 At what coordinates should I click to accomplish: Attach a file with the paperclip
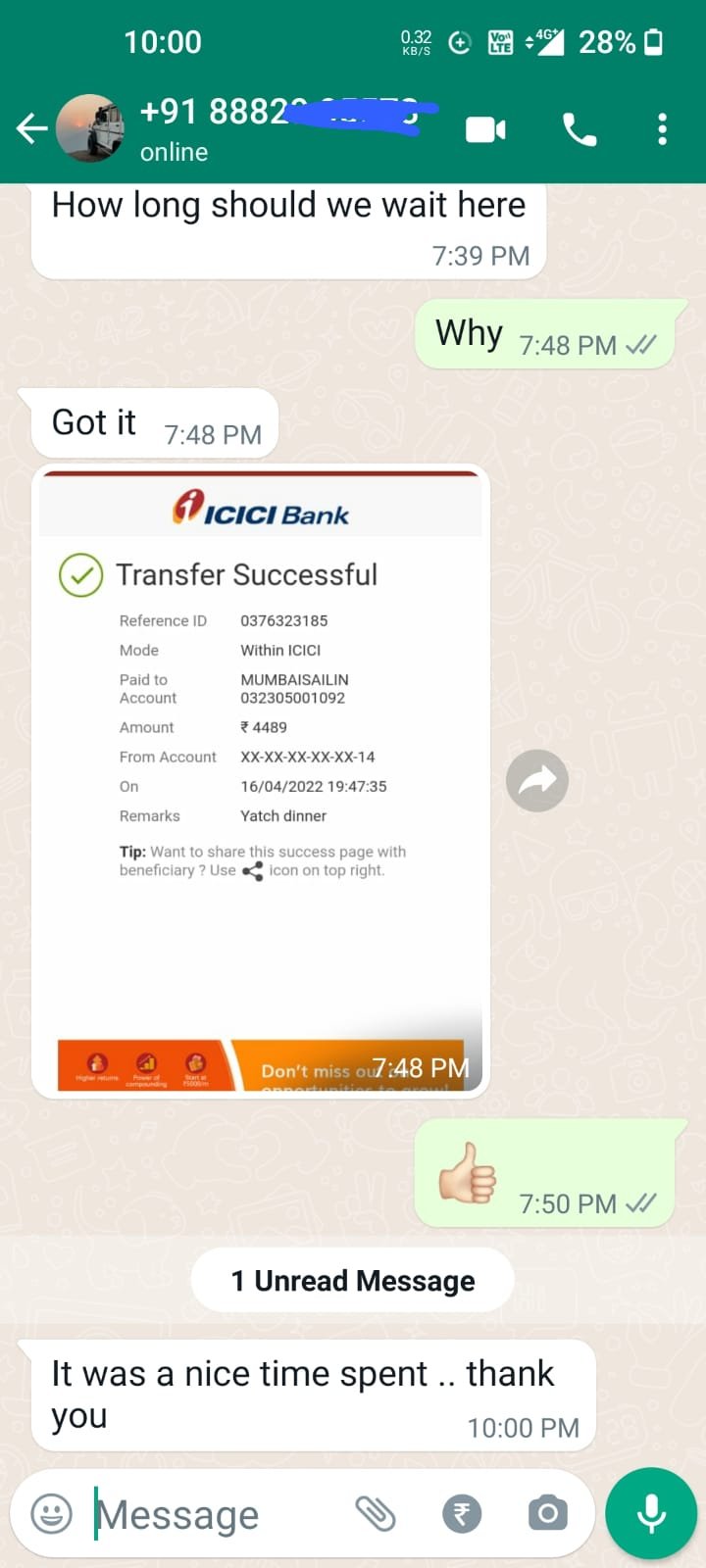(375, 1514)
